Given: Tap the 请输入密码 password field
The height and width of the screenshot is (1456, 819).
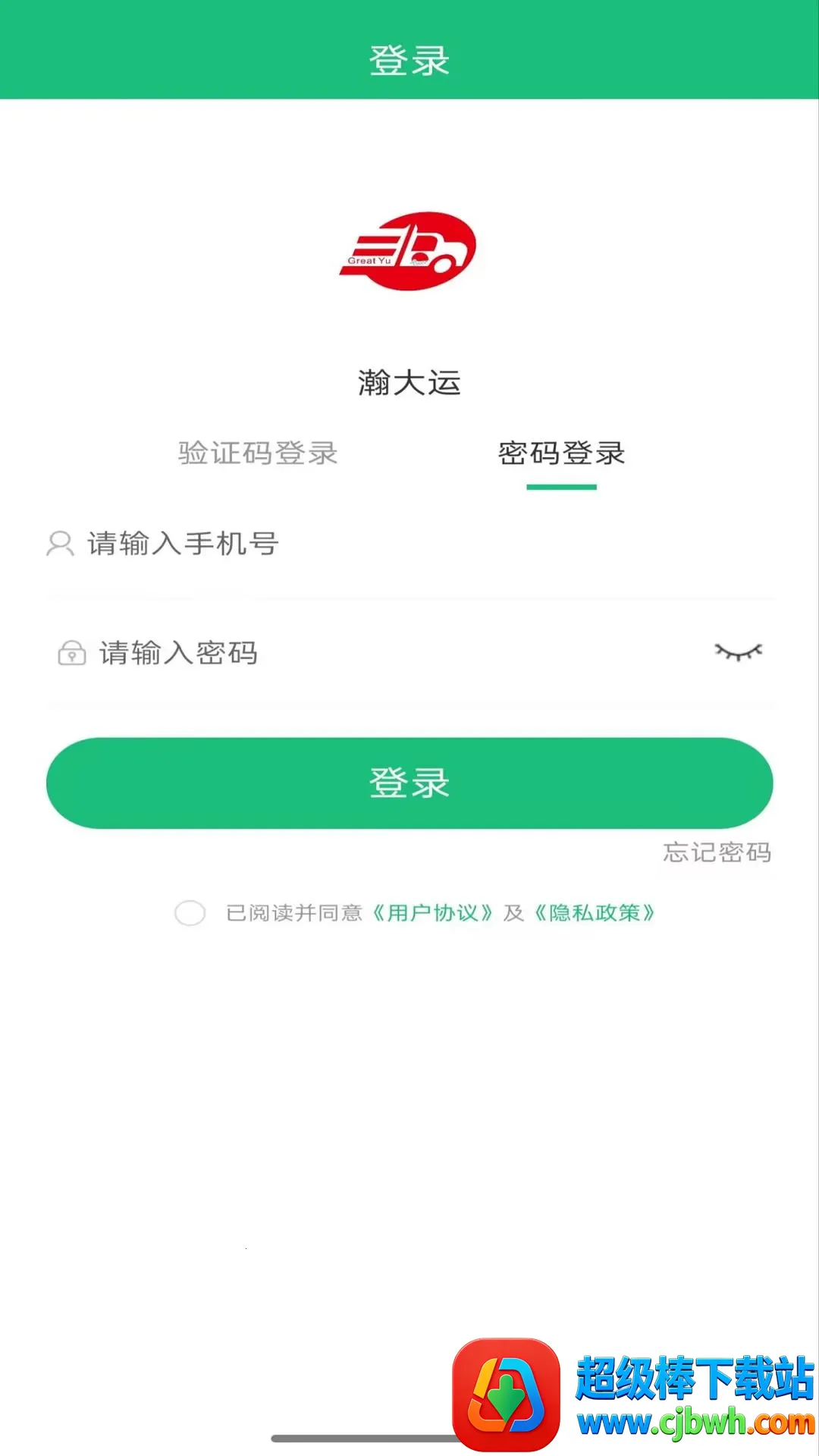Looking at the screenshot, I should point(379,653).
